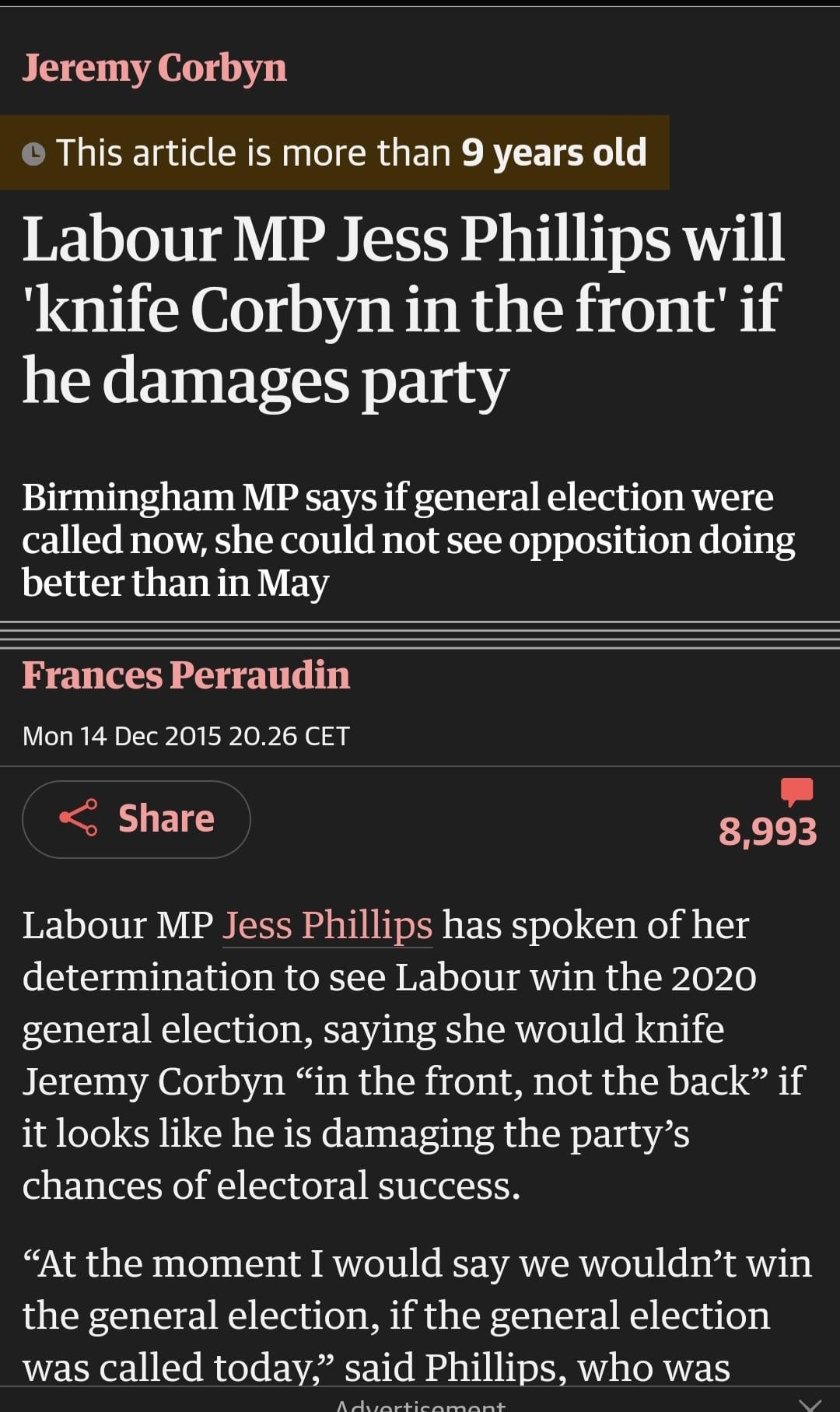Share this article
Image resolution: width=840 pixels, height=1412 pixels.
136,819
